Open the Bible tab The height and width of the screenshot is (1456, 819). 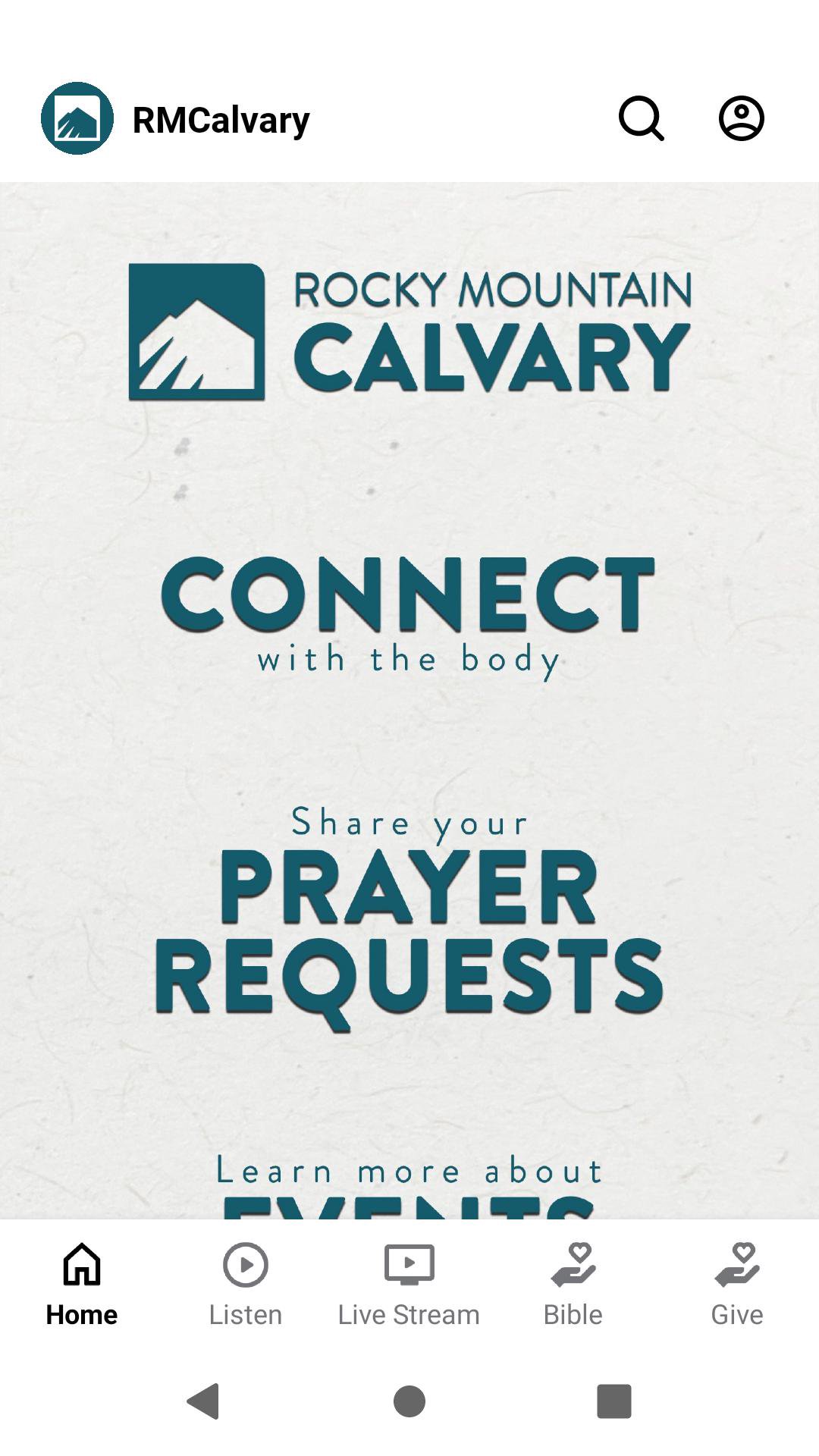click(x=573, y=1285)
